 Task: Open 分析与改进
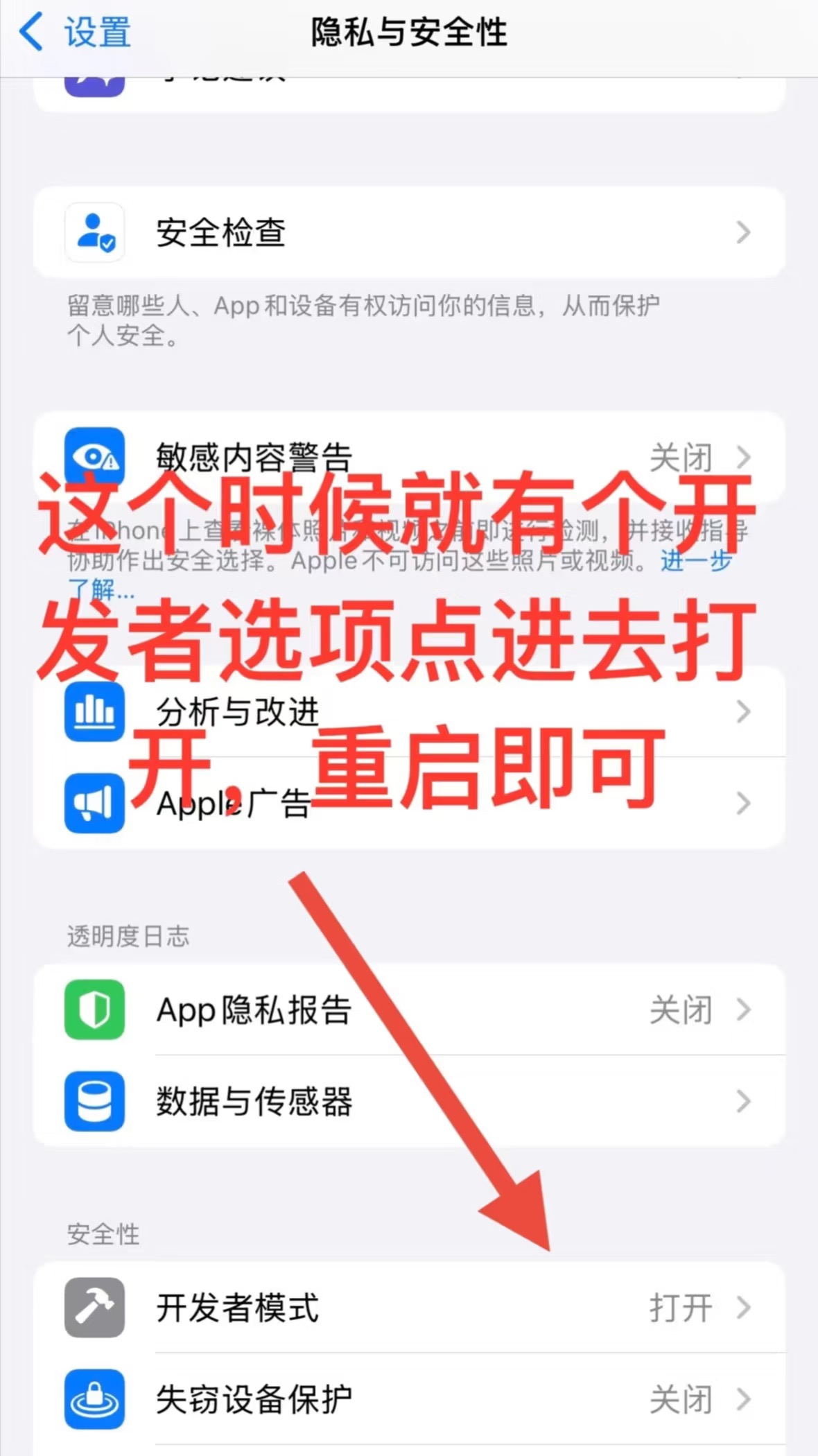(409, 712)
